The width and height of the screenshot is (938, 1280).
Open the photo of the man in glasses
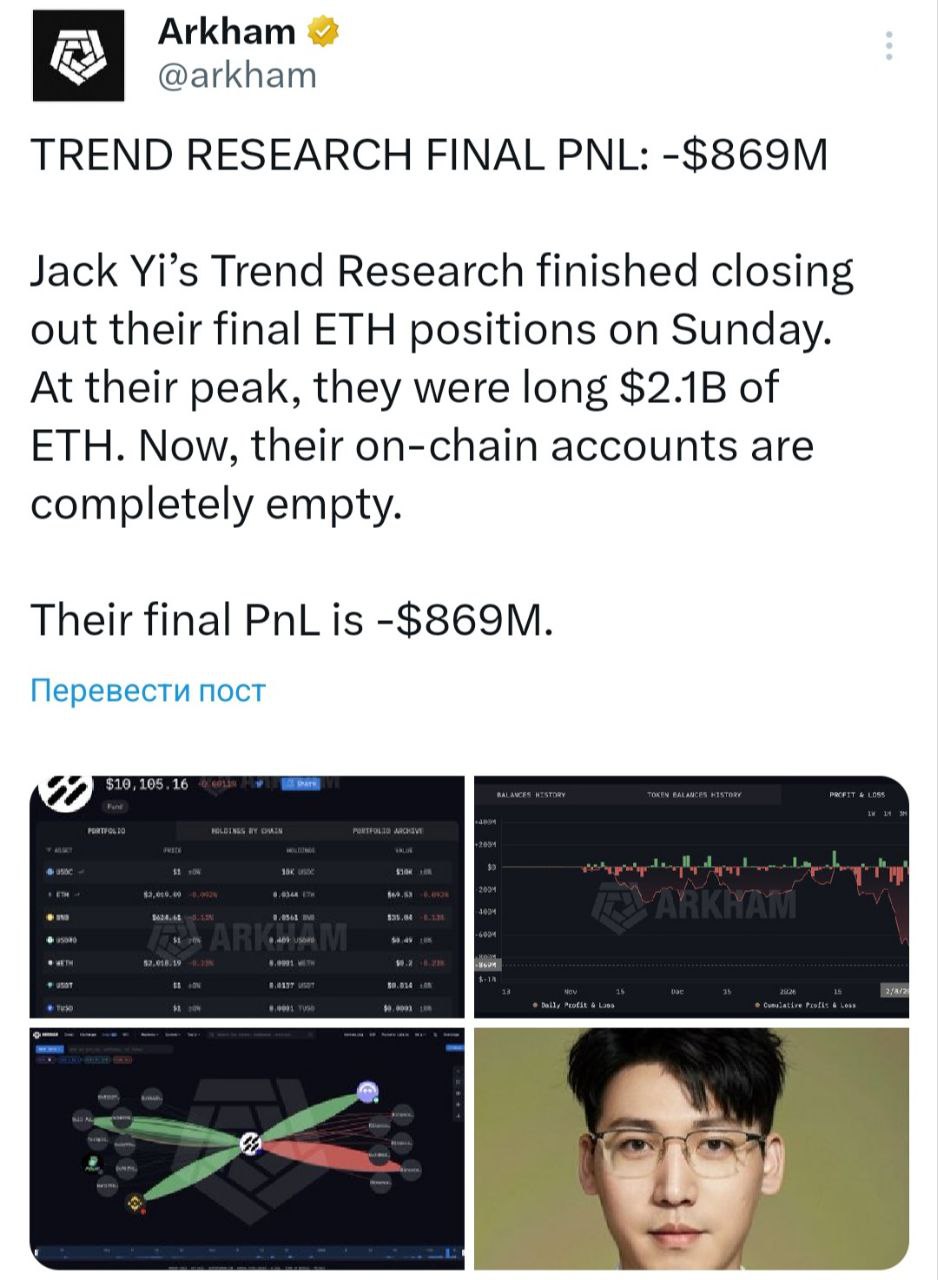point(691,1146)
